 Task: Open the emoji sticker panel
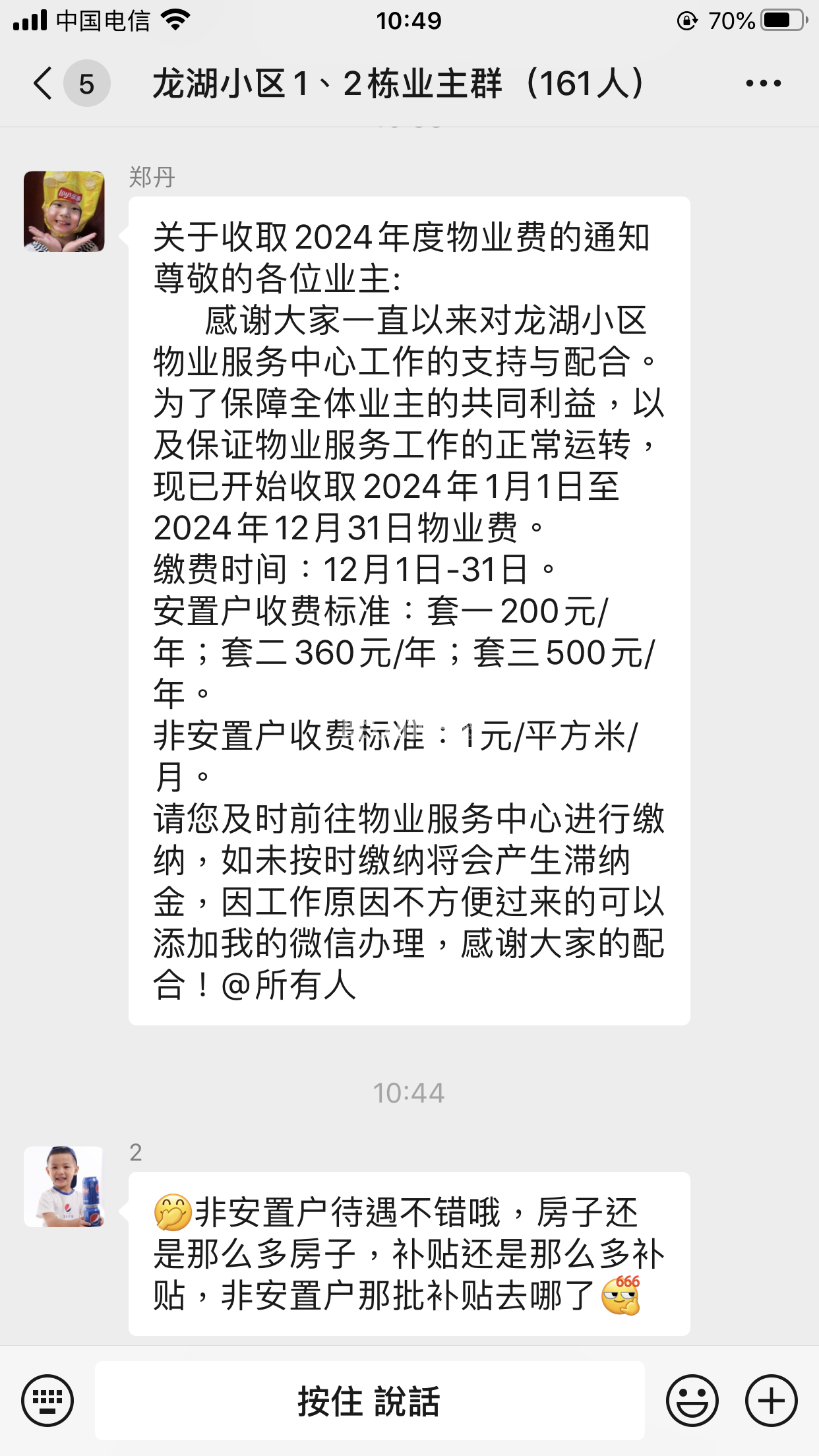[692, 1400]
